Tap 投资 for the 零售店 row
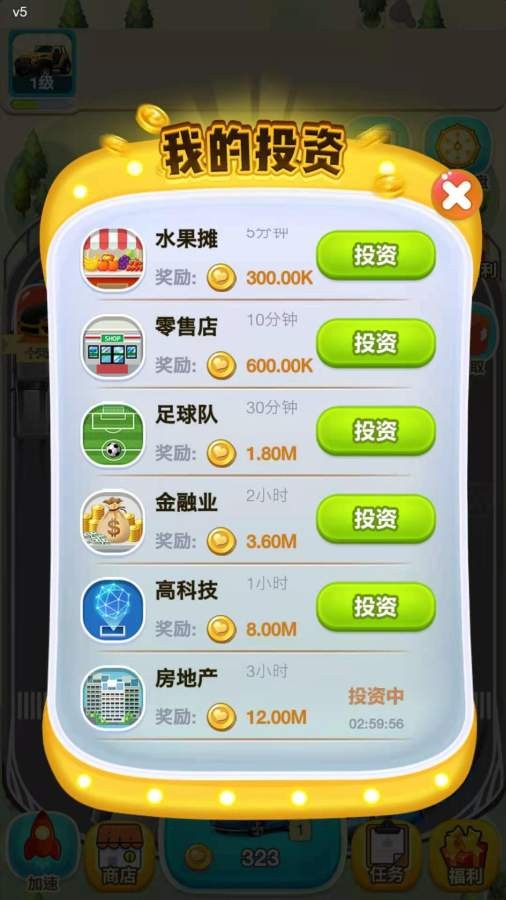The height and width of the screenshot is (900, 506). point(376,343)
